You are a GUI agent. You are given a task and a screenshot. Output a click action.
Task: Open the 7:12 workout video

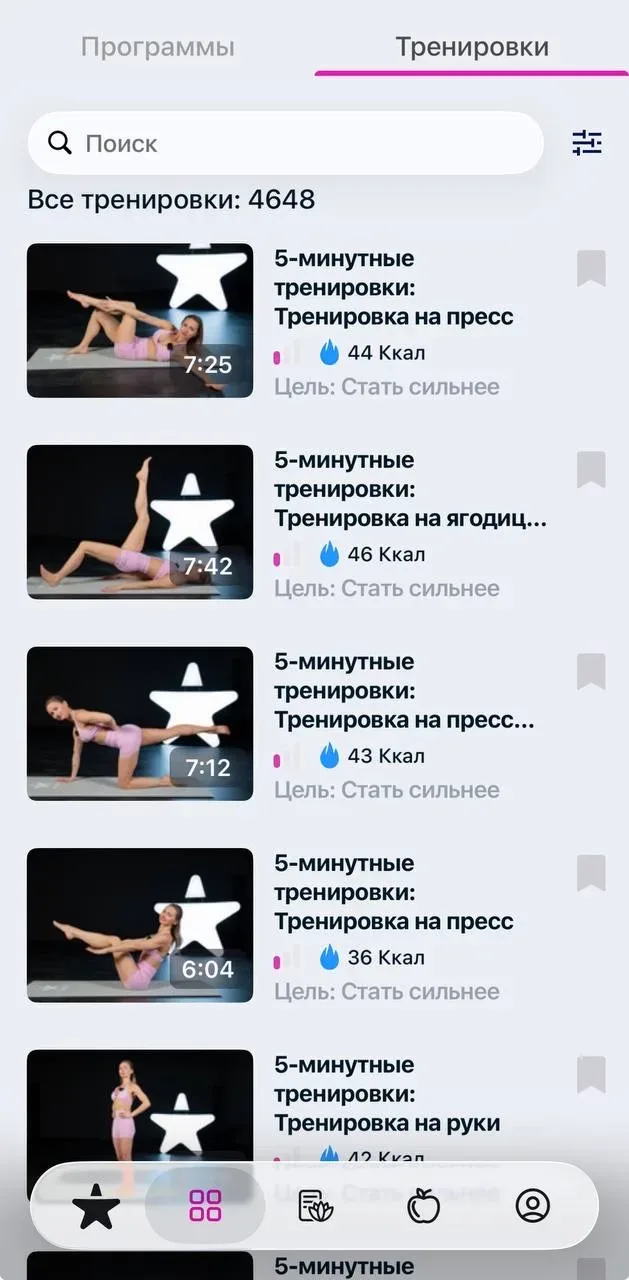point(140,724)
